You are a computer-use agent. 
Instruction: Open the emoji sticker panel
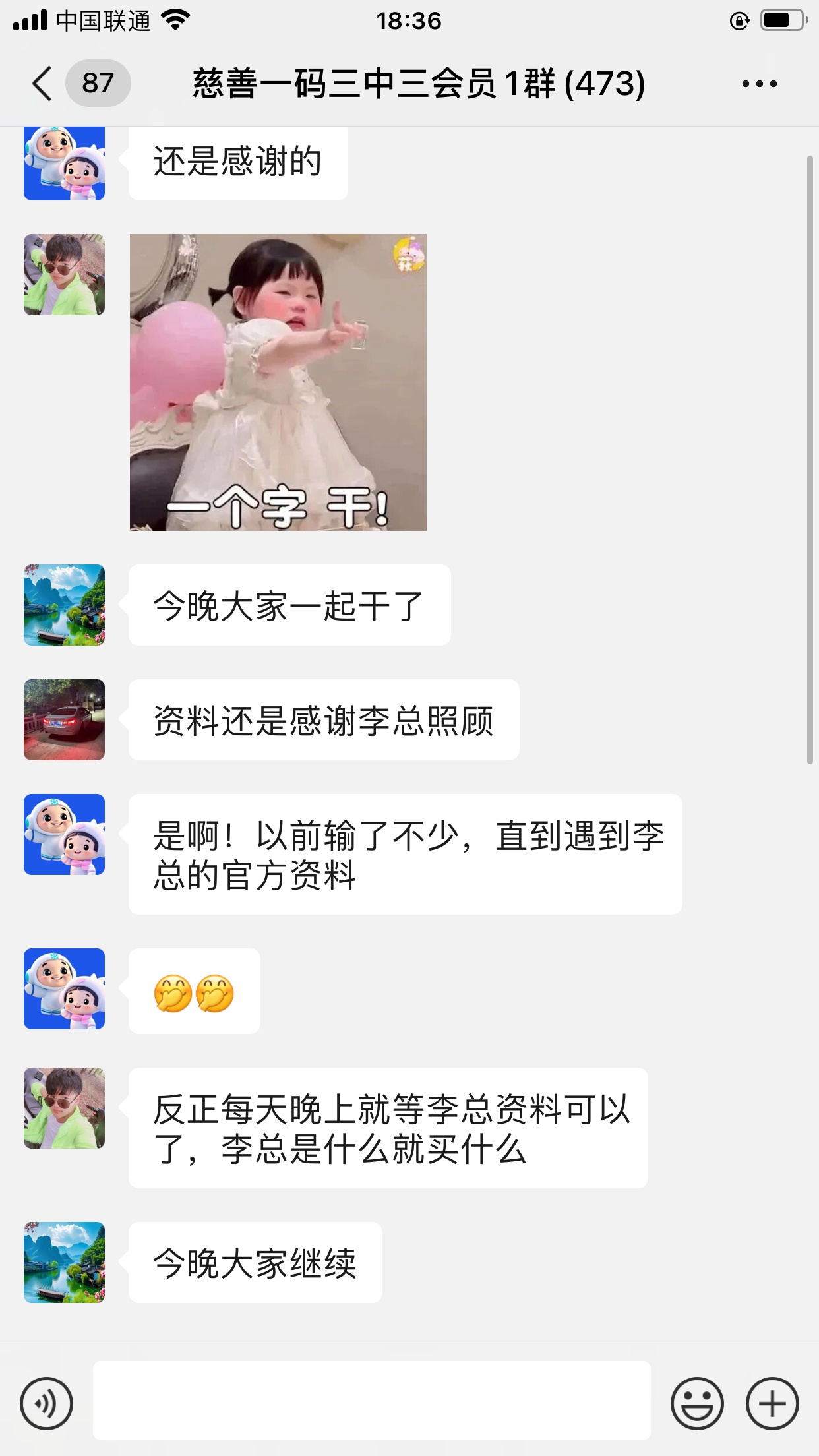[696, 1403]
